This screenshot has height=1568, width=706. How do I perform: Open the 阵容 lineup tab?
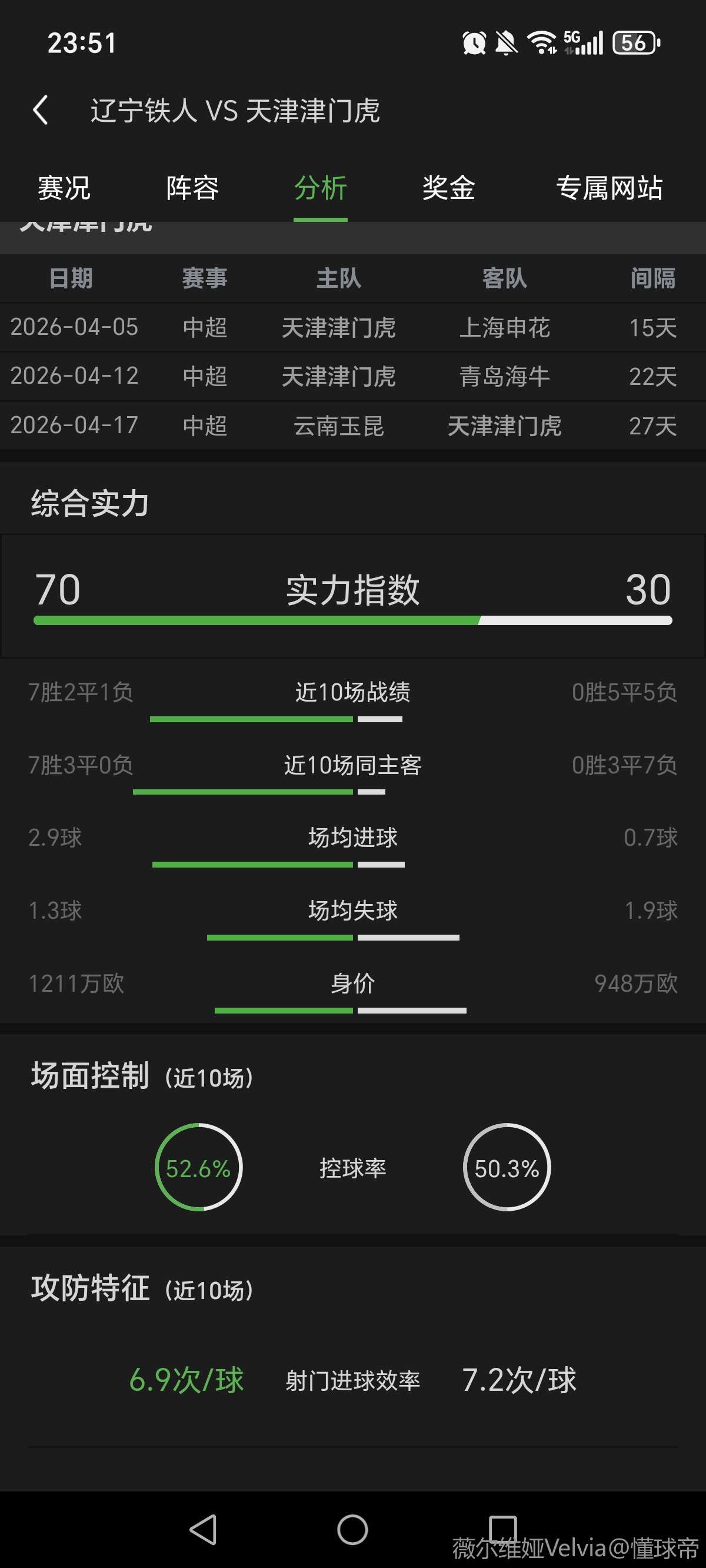192,188
